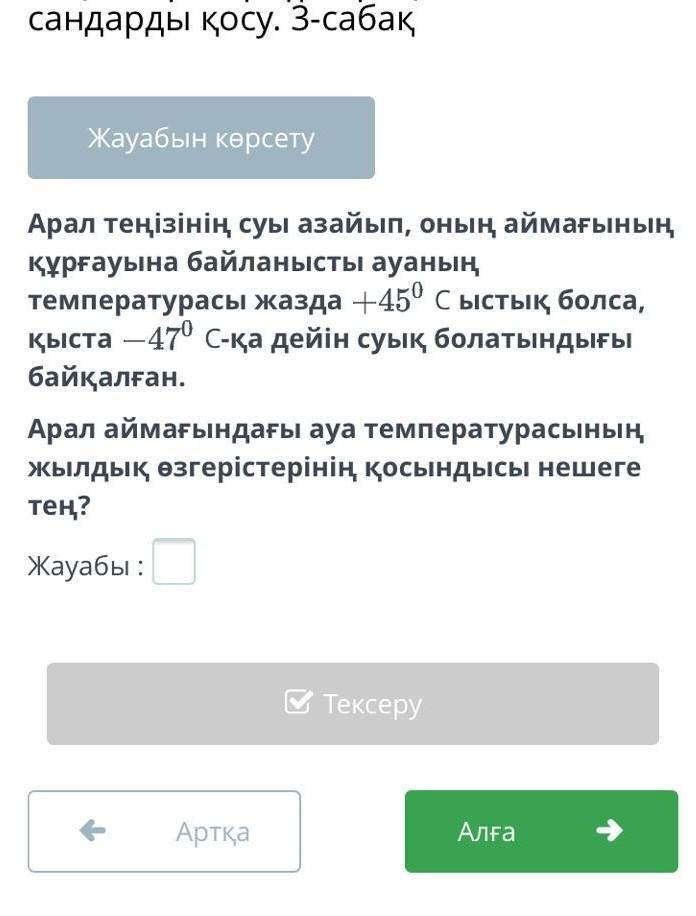Image resolution: width=696 pixels, height=916 pixels.
Task: Go back with the 'Артқа' button
Action: 164,831
